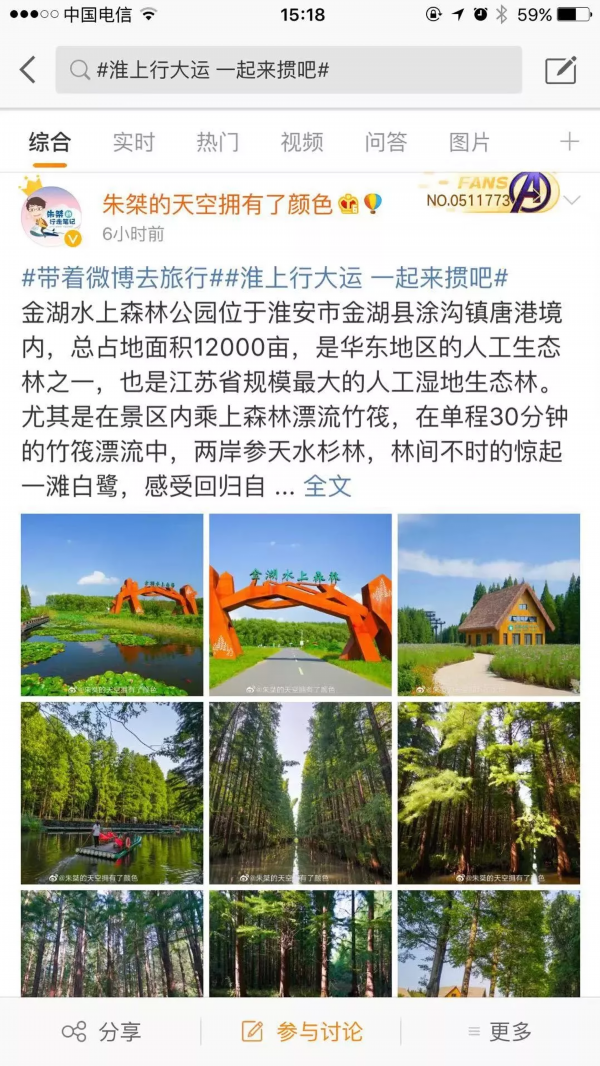Image resolution: width=600 pixels, height=1066 pixels.
Task: Switch to the 实时 tab
Action: pos(133,142)
